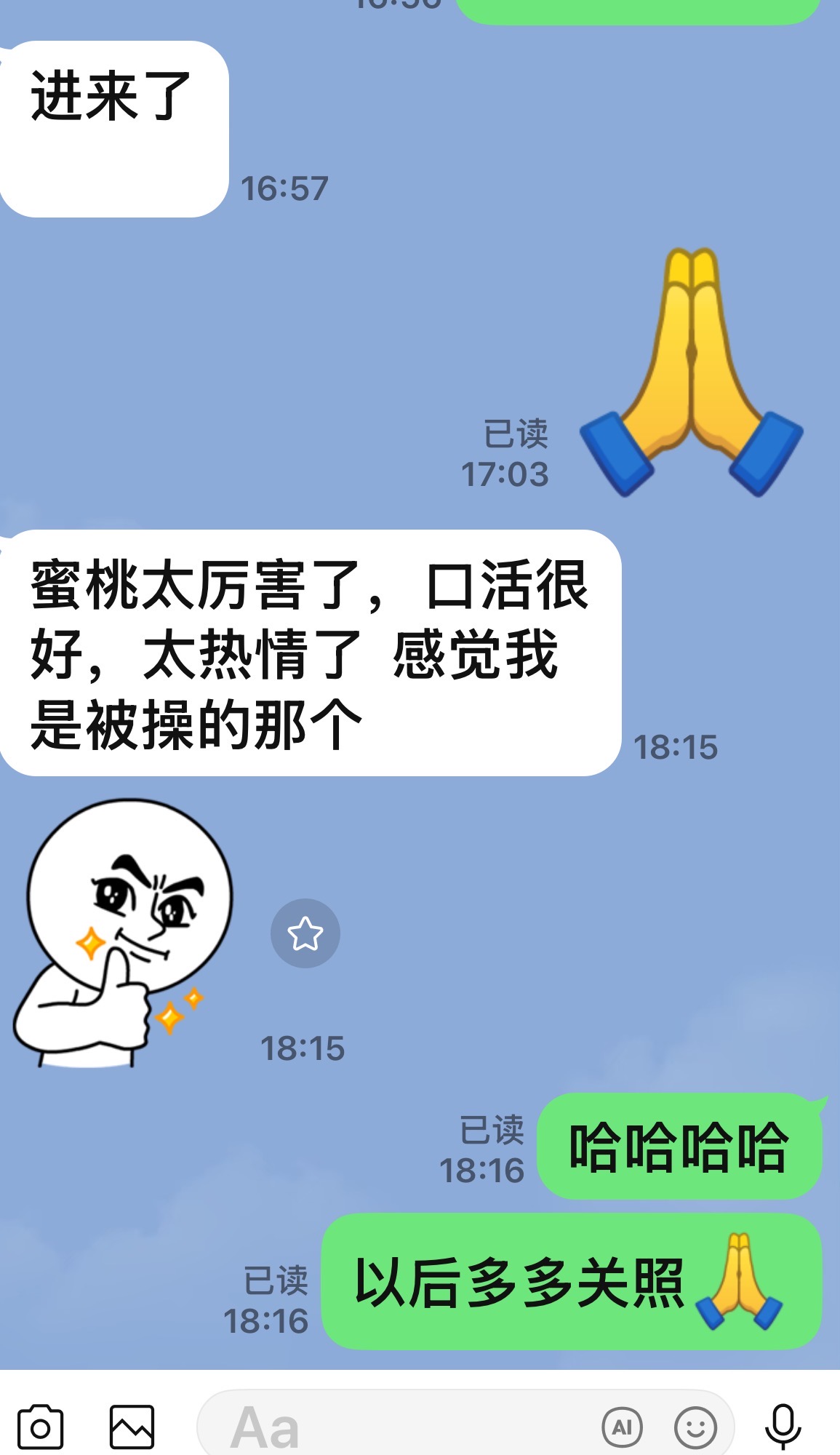840x1455 pixels.
Task: Open the photo gallery picker
Action: [x=132, y=1427]
